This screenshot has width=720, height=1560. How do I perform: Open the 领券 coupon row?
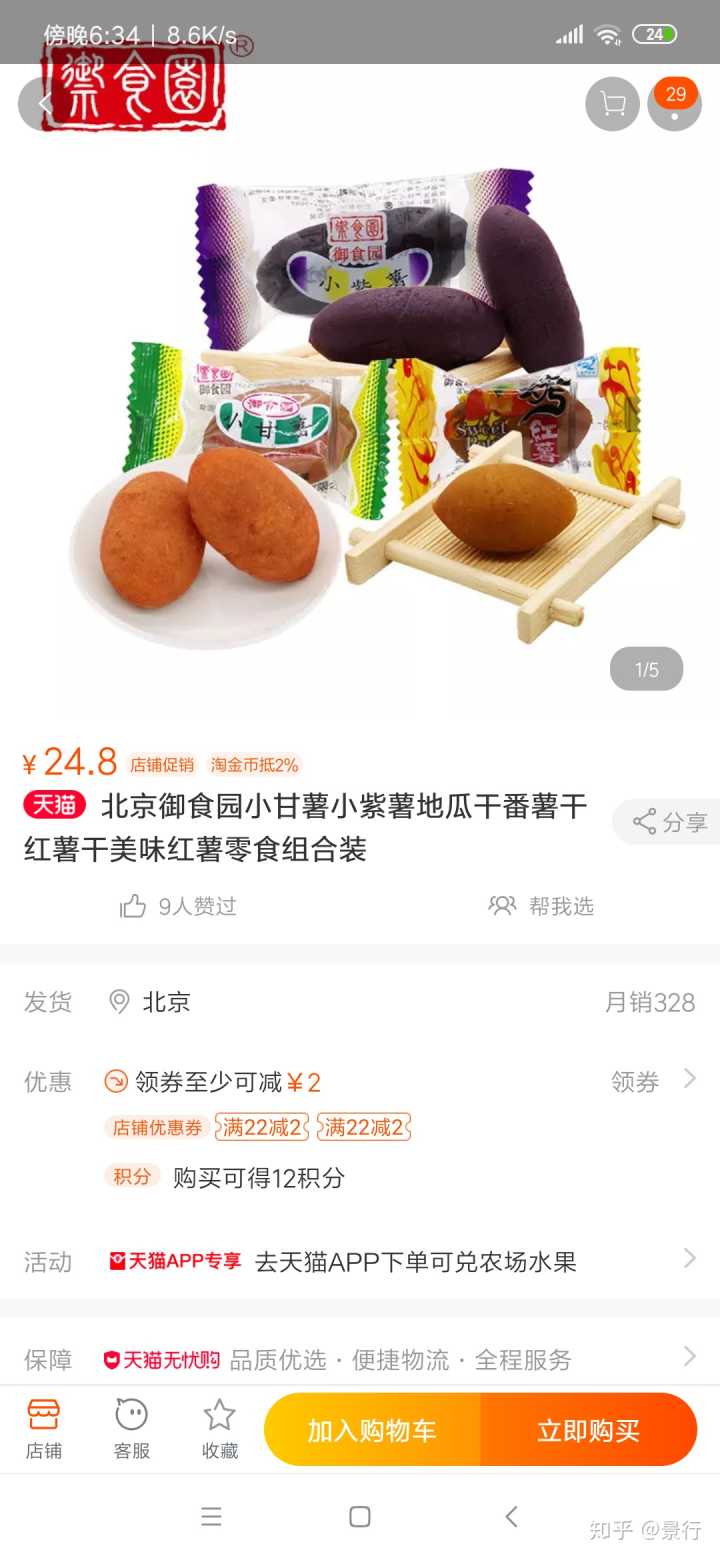(x=650, y=1081)
